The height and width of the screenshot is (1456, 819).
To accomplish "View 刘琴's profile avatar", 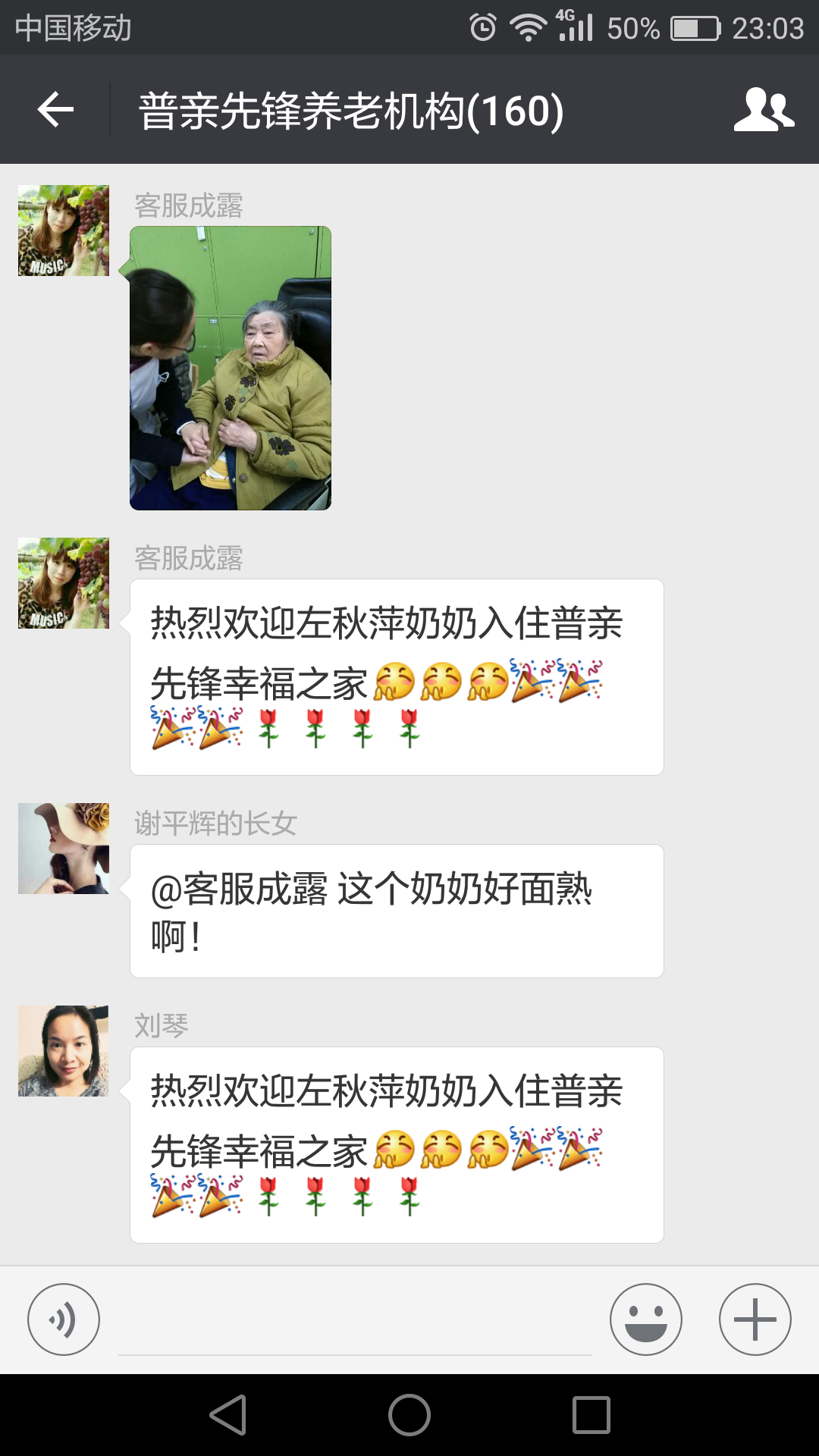I will [64, 1051].
